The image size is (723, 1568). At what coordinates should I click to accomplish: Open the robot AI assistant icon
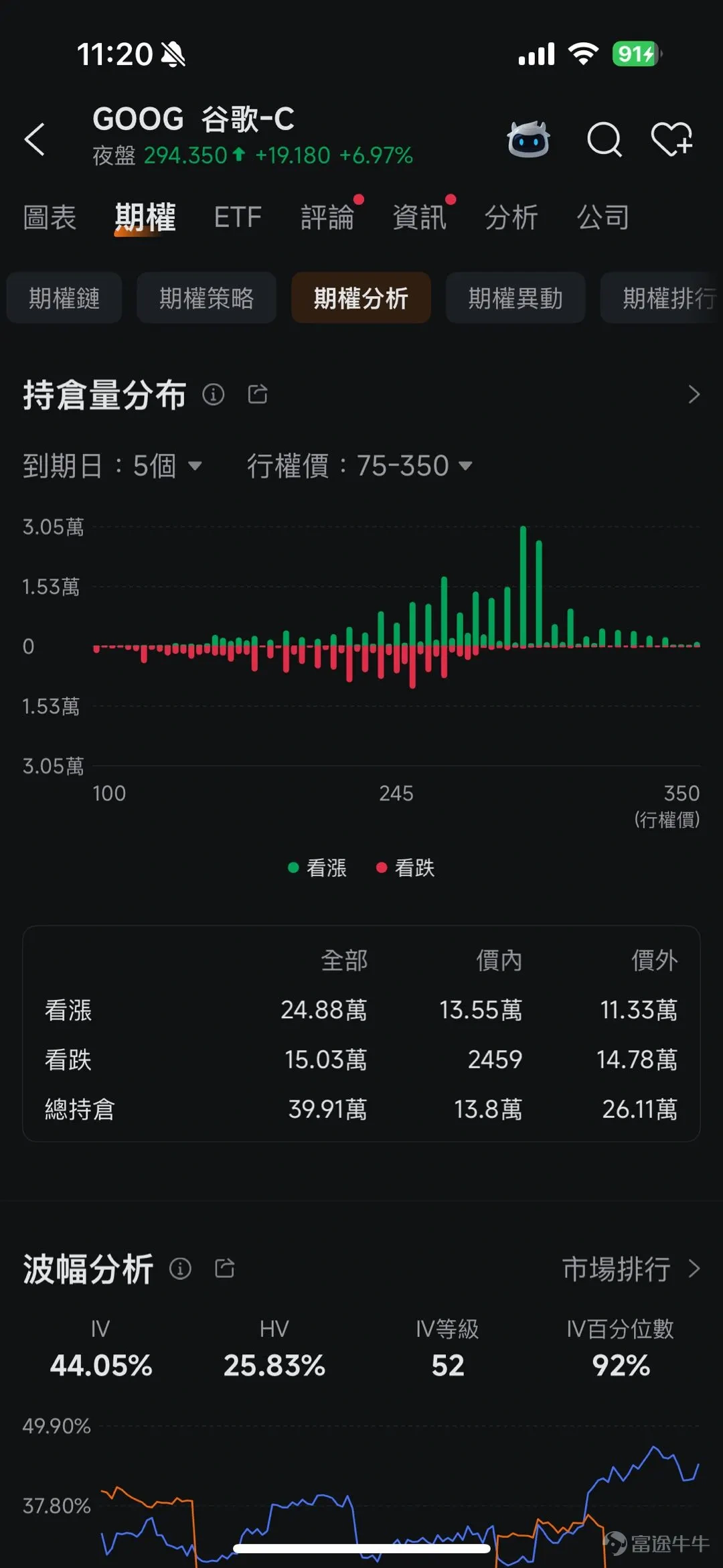pos(528,139)
